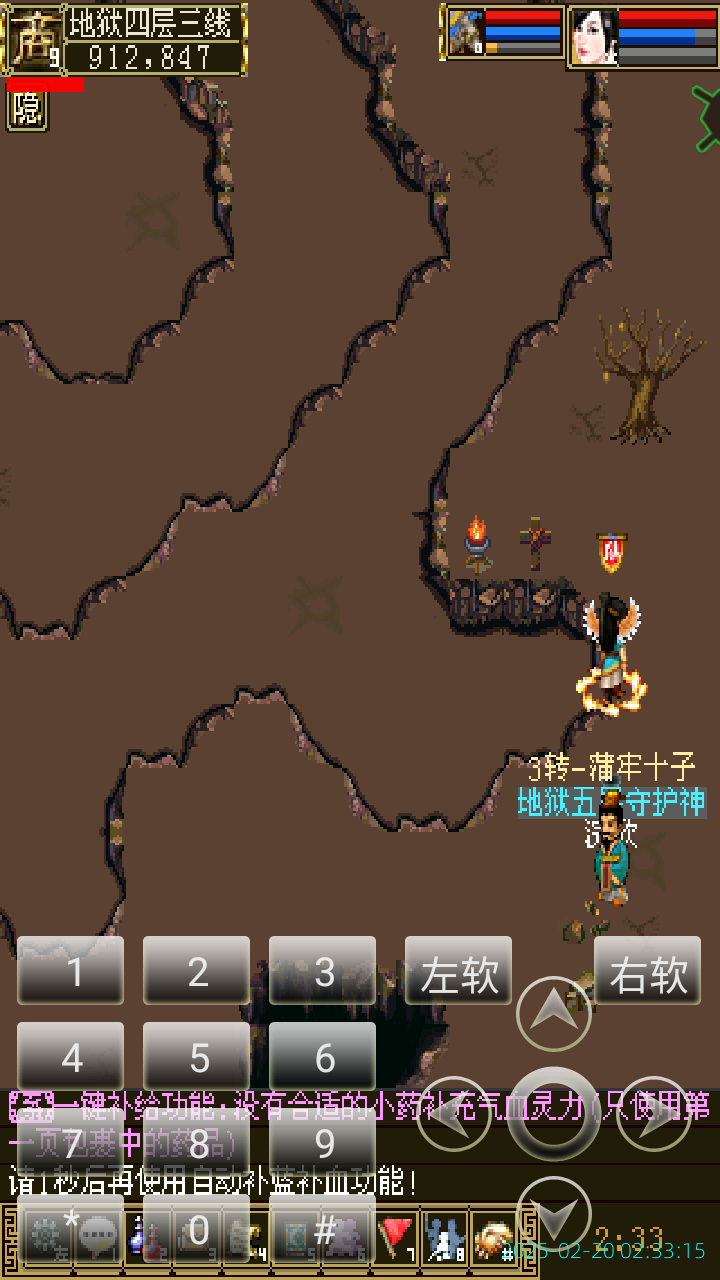Tap the number 8 key

(197, 1142)
